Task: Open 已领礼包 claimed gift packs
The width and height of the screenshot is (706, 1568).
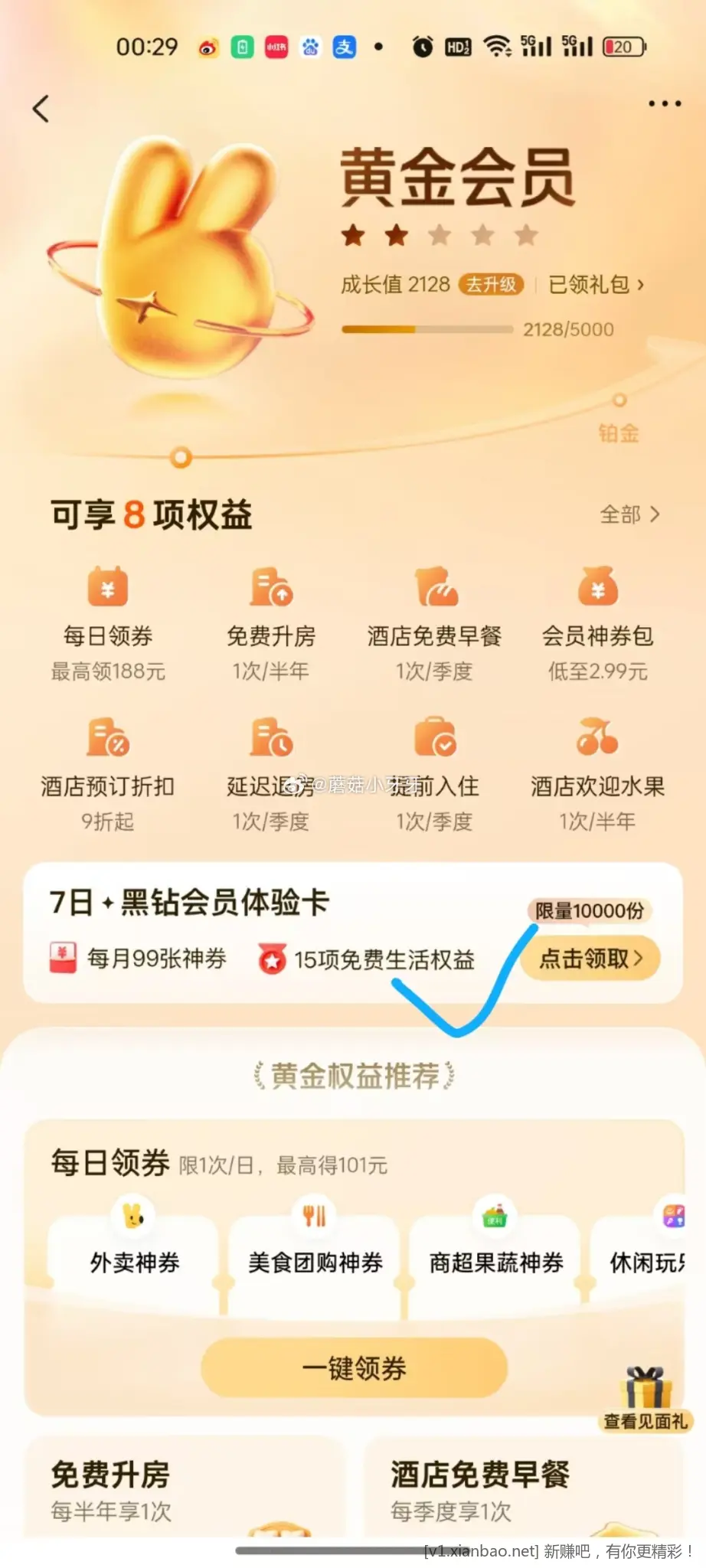Action: 596,285
